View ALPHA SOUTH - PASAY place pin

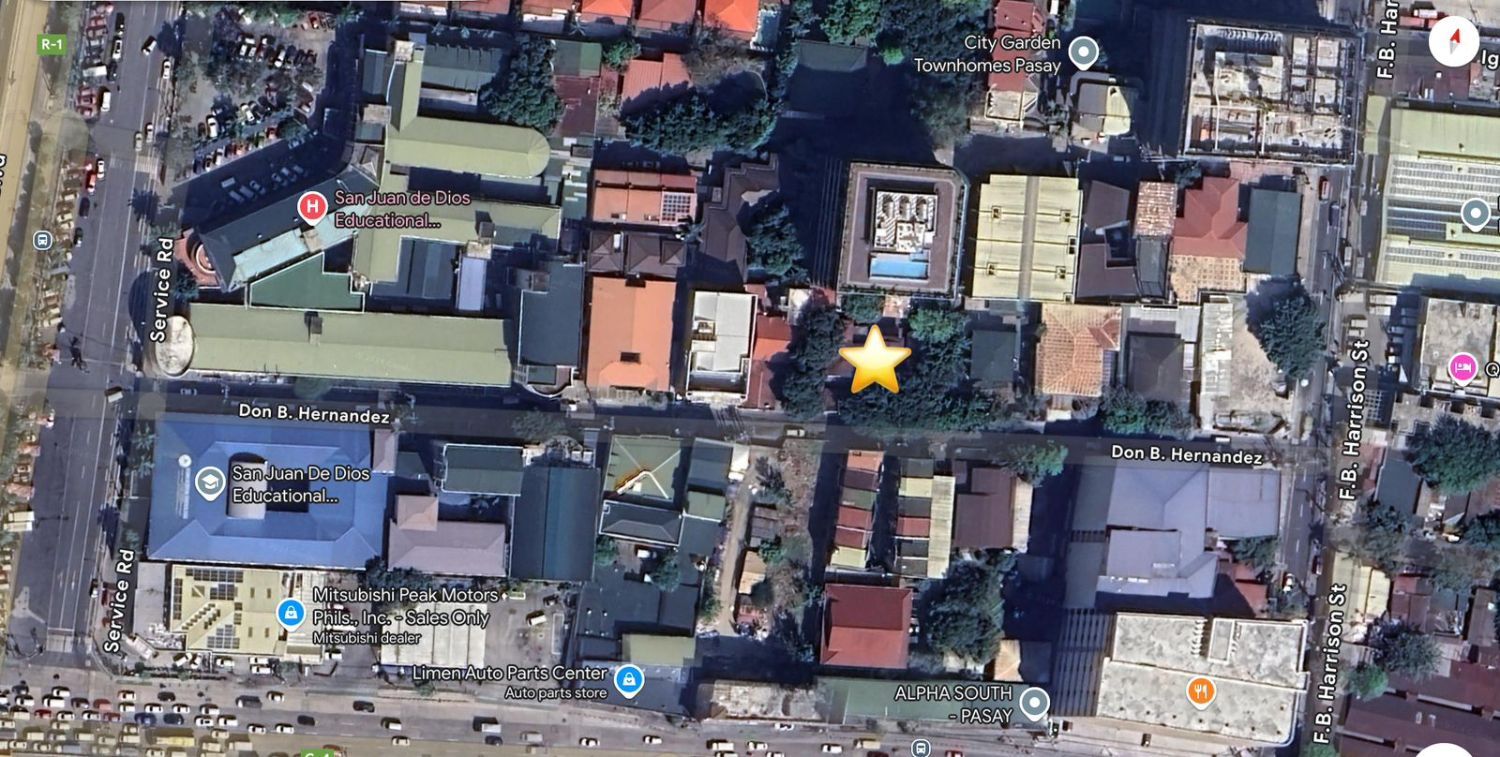pos(1034,703)
